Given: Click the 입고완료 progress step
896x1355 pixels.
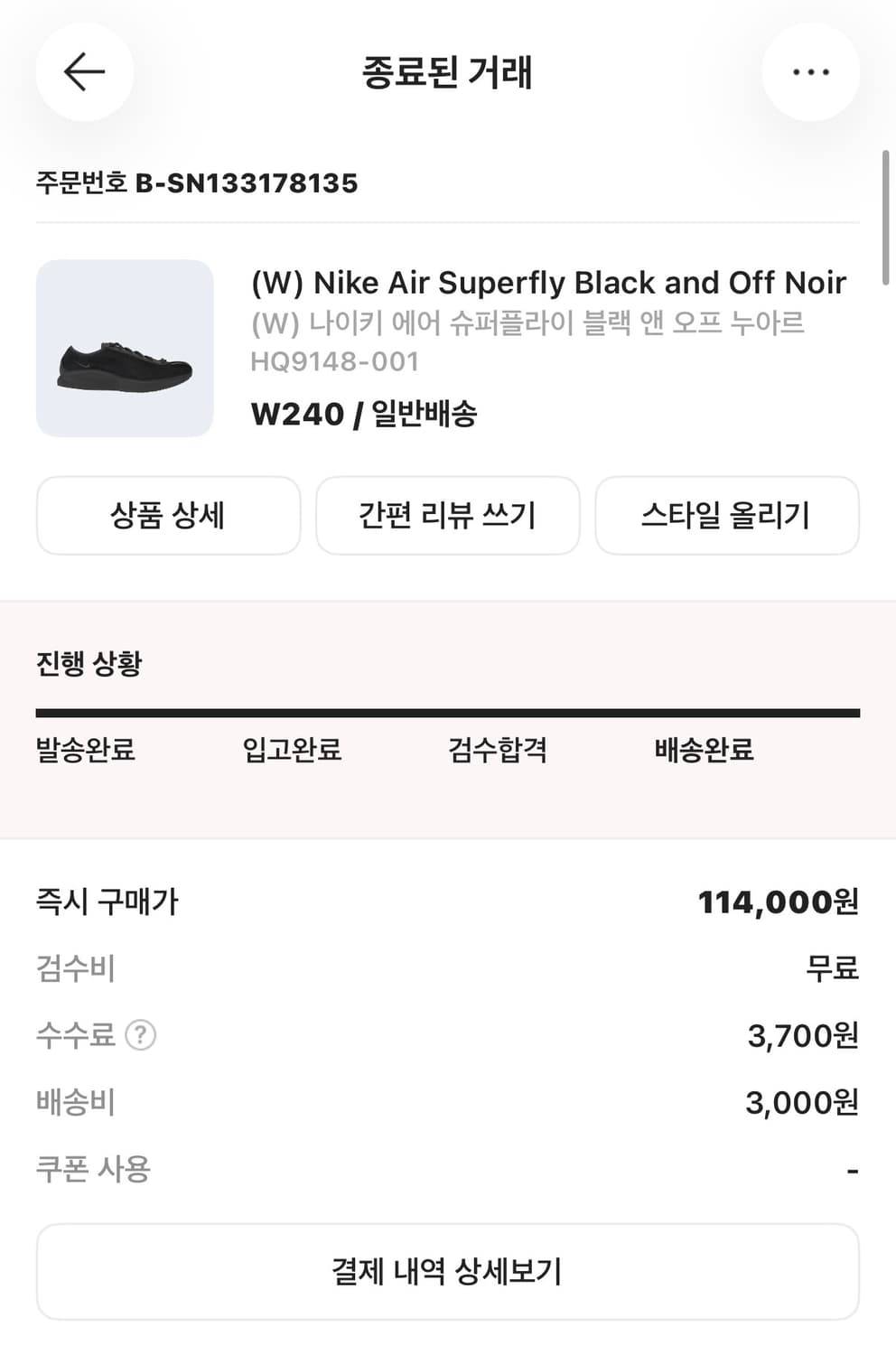Looking at the screenshot, I should coord(293,750).
